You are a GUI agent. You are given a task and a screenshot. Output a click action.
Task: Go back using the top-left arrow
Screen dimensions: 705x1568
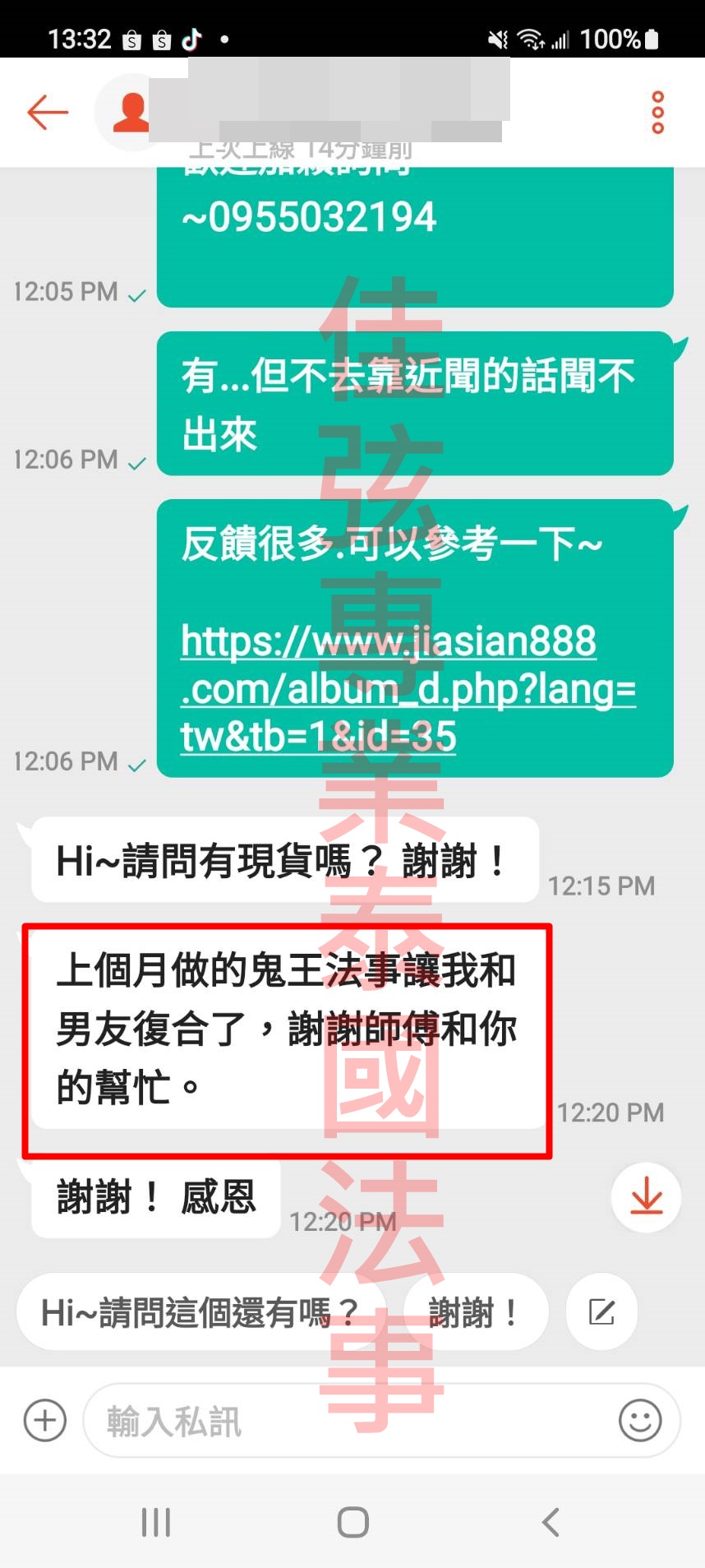point(47,112)
